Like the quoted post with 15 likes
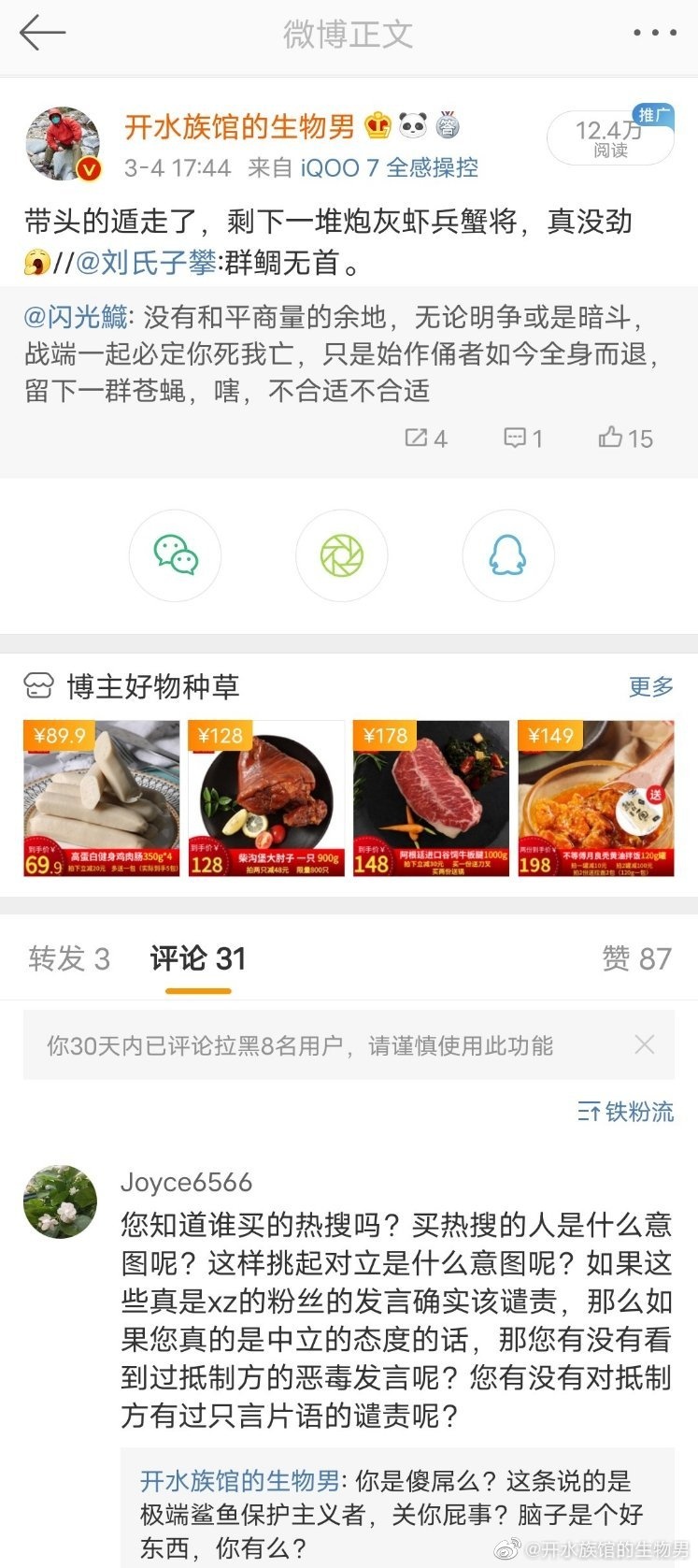This screenshot has height=1568, width=698. tap(626, 438)
